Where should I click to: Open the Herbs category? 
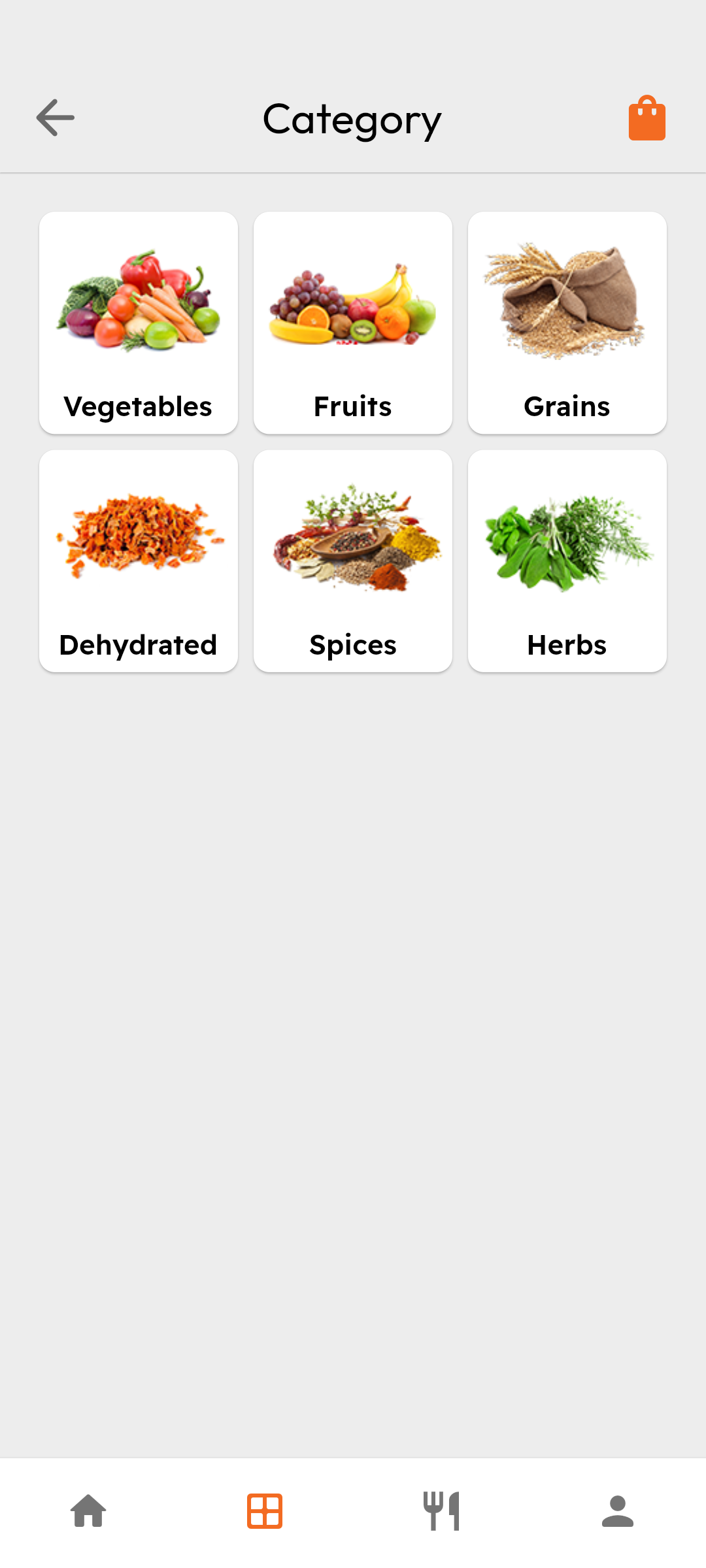pyautogui.click(x=567, y=561)
